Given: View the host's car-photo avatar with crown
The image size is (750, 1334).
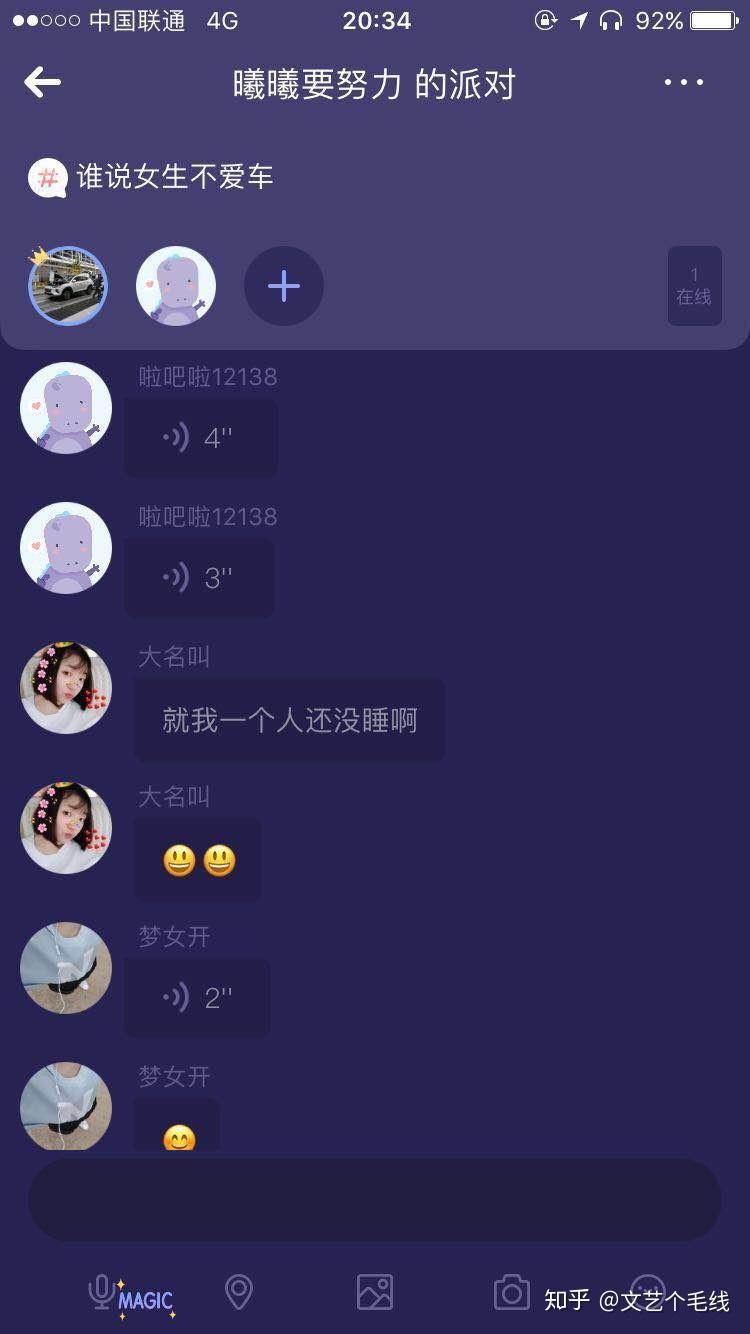Looking at the screenshot, I should click(67, 286).
